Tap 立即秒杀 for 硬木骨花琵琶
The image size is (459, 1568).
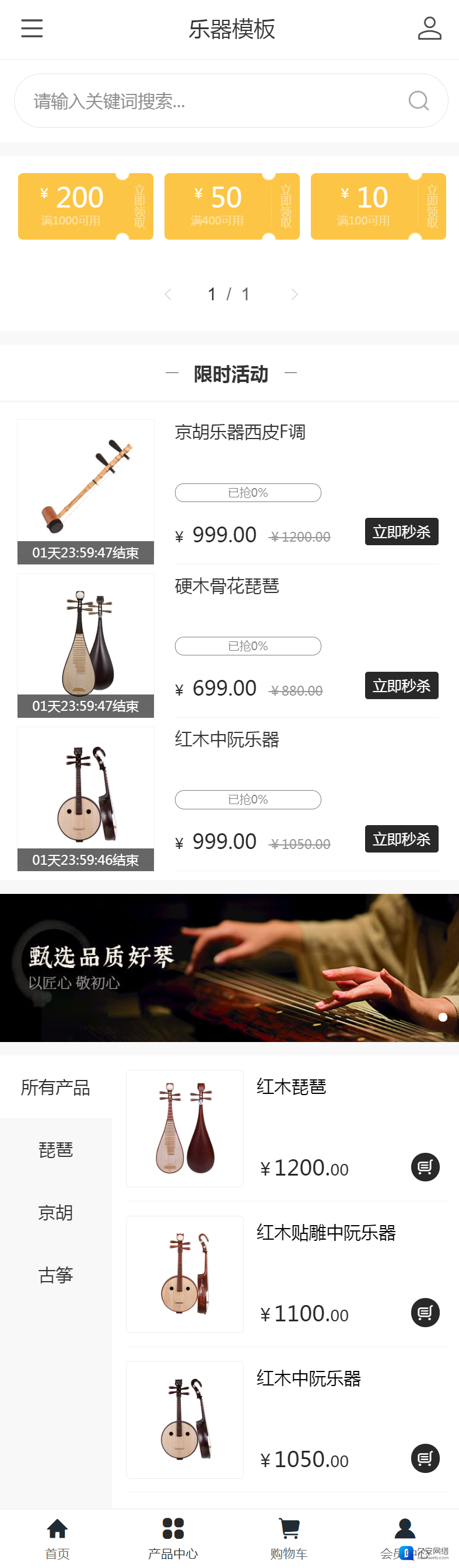point(401,686)
